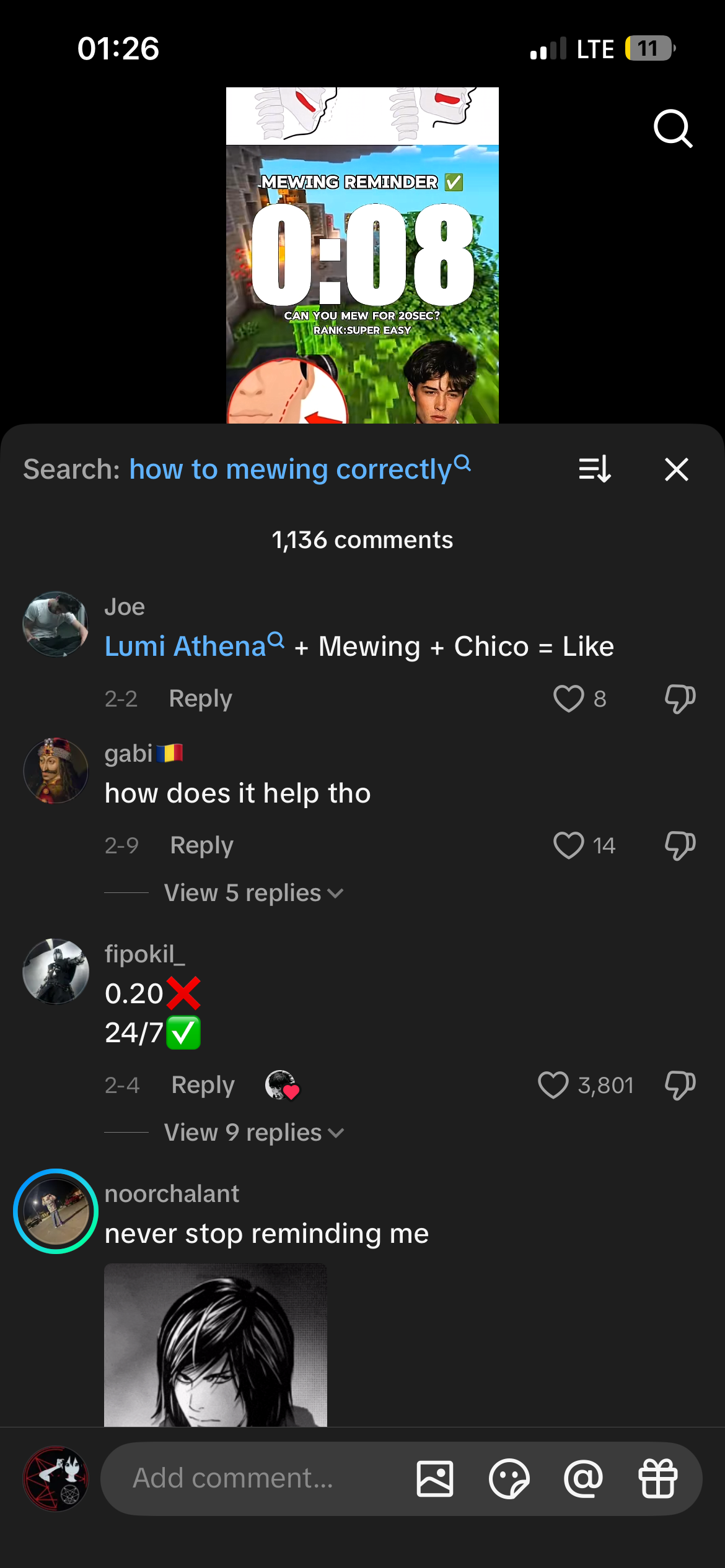Attach an image to the comment
Viewport: 725px width, 1568px height.
tap(435, 1479)
